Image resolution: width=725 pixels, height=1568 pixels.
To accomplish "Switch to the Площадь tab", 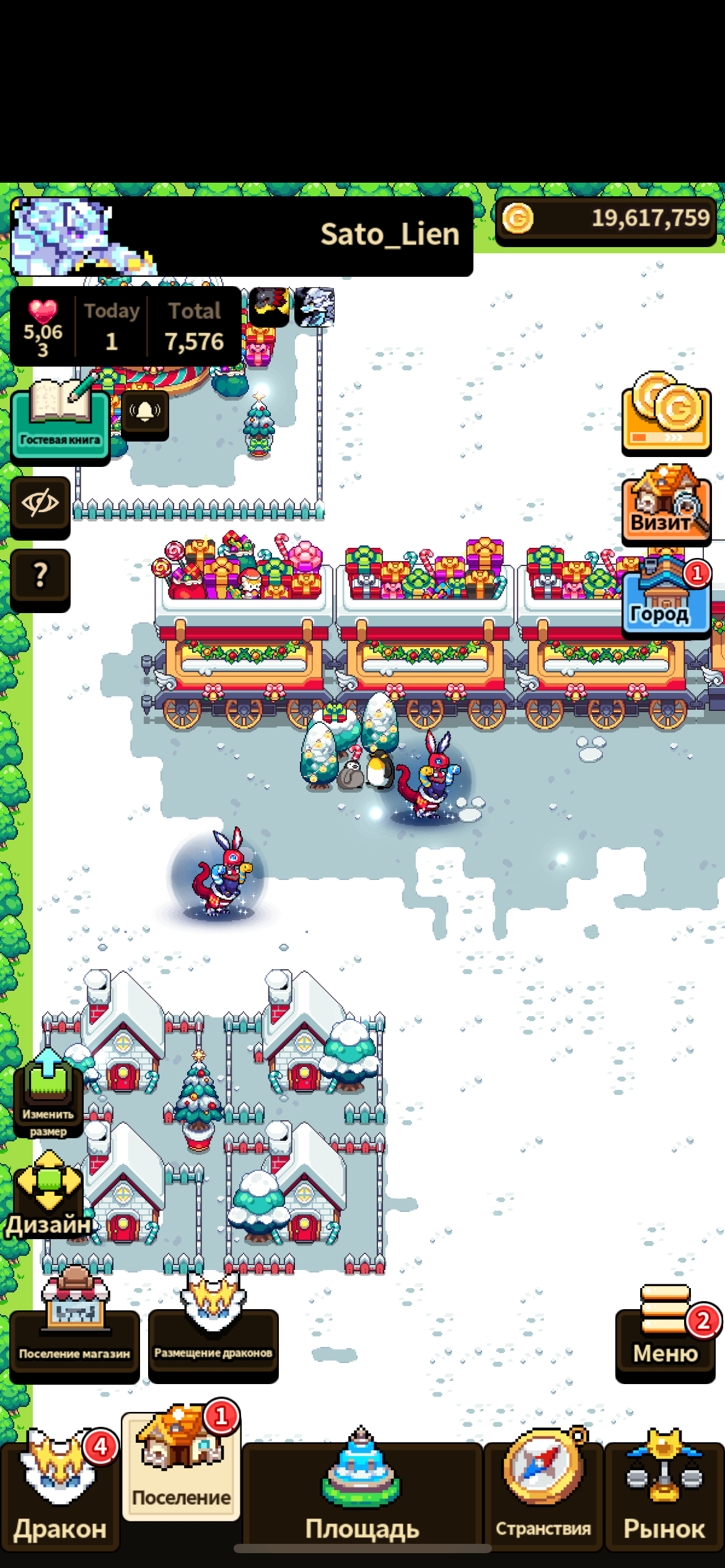I will click(x=362, y=1492).
